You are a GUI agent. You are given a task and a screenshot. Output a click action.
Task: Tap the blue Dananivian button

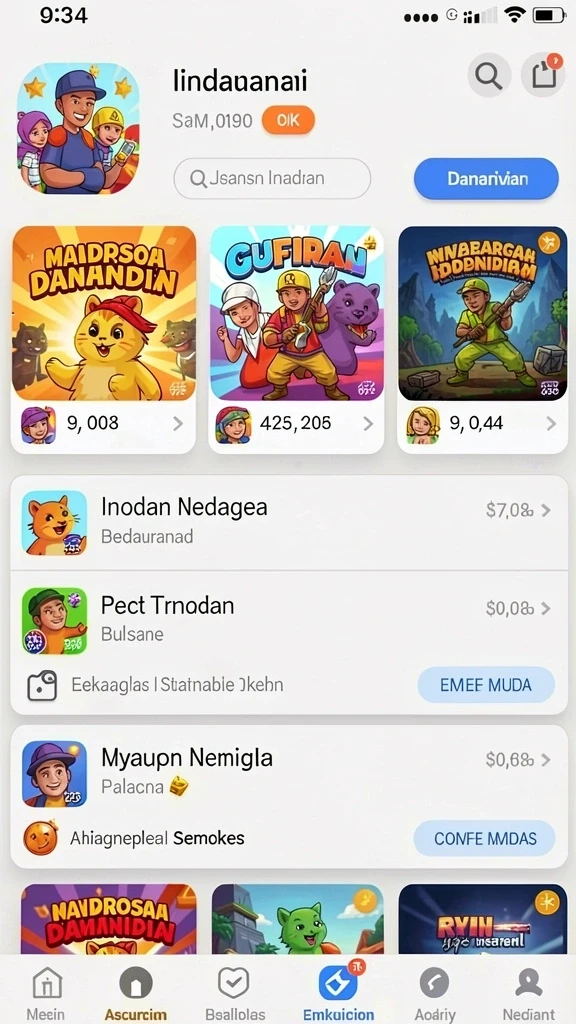(487, 178)
